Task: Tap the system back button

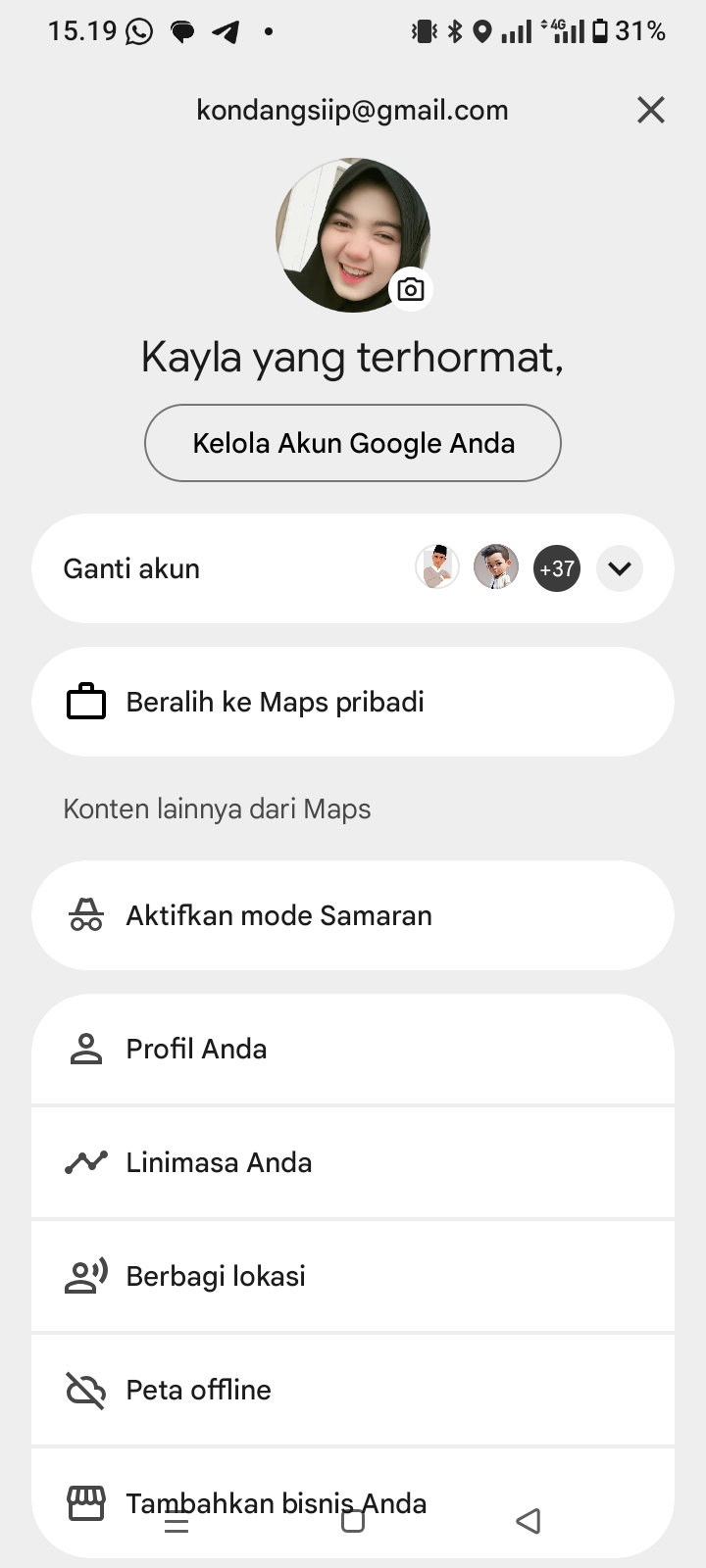Action: point(529,1521)
